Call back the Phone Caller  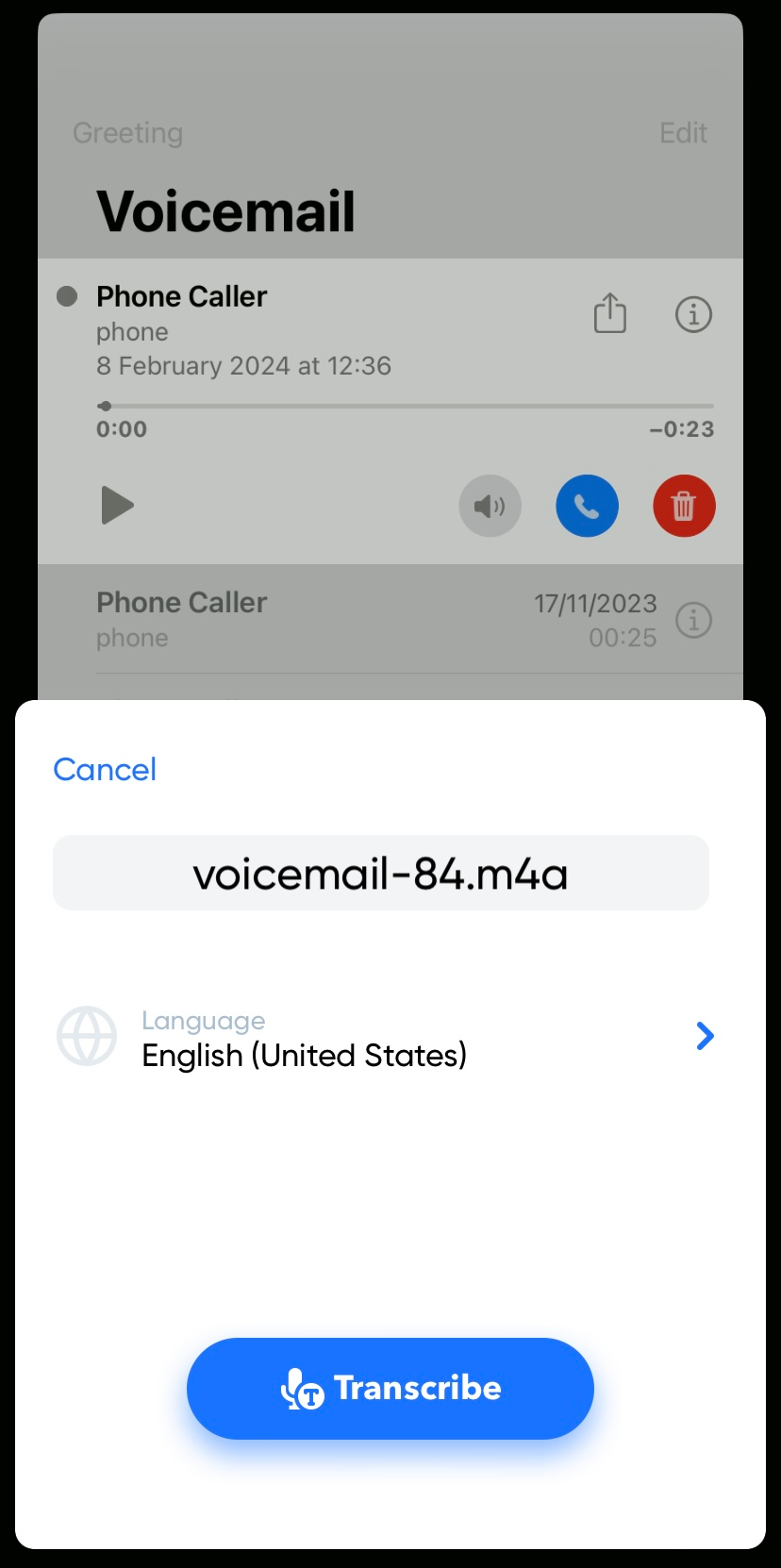(x=588, y=507)
